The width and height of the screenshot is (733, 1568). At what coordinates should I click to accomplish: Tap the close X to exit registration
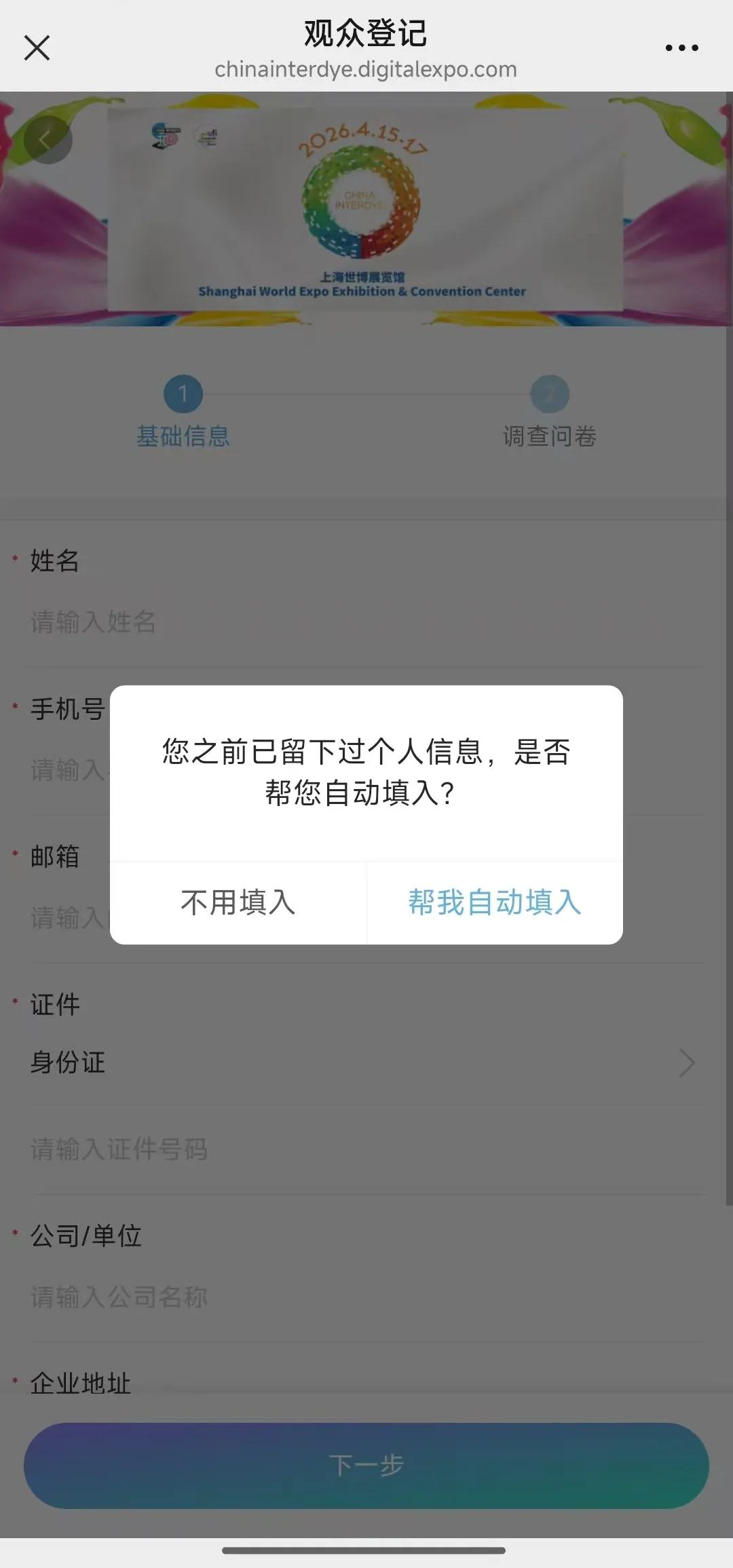[37, 47]
